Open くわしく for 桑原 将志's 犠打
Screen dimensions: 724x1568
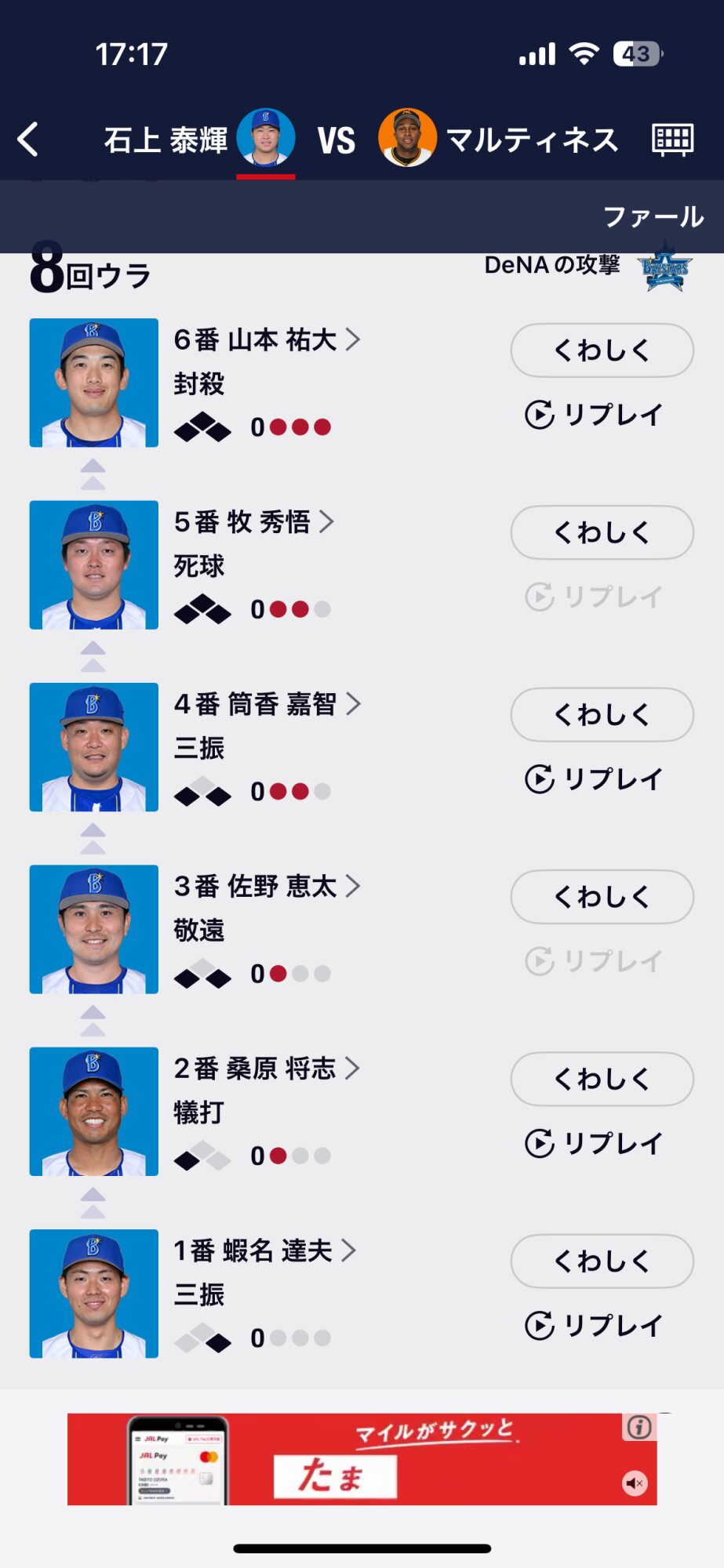[x=602, y=1079]
